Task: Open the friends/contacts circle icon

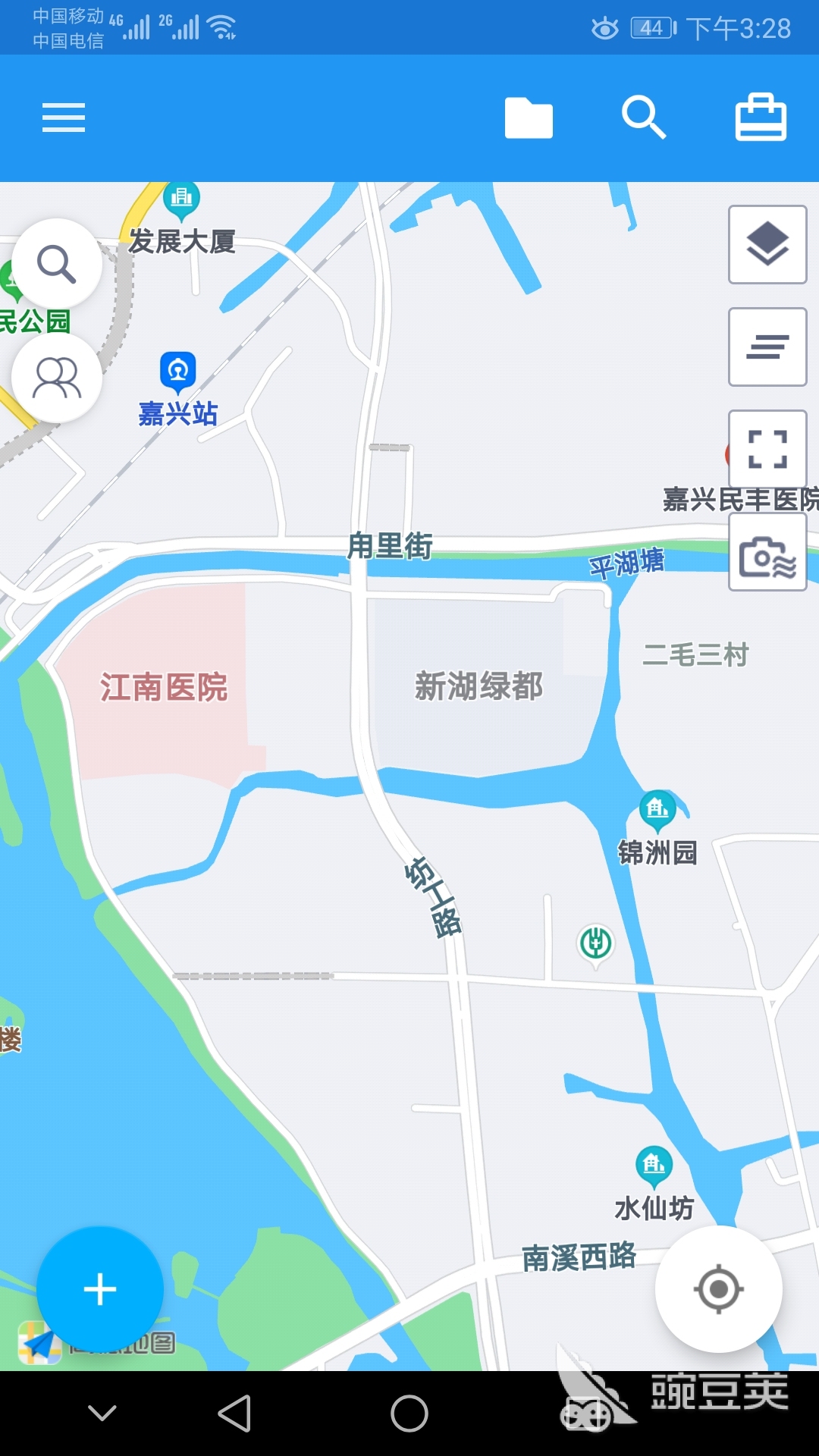Action: pyautogui.click(x=58, y=378)
